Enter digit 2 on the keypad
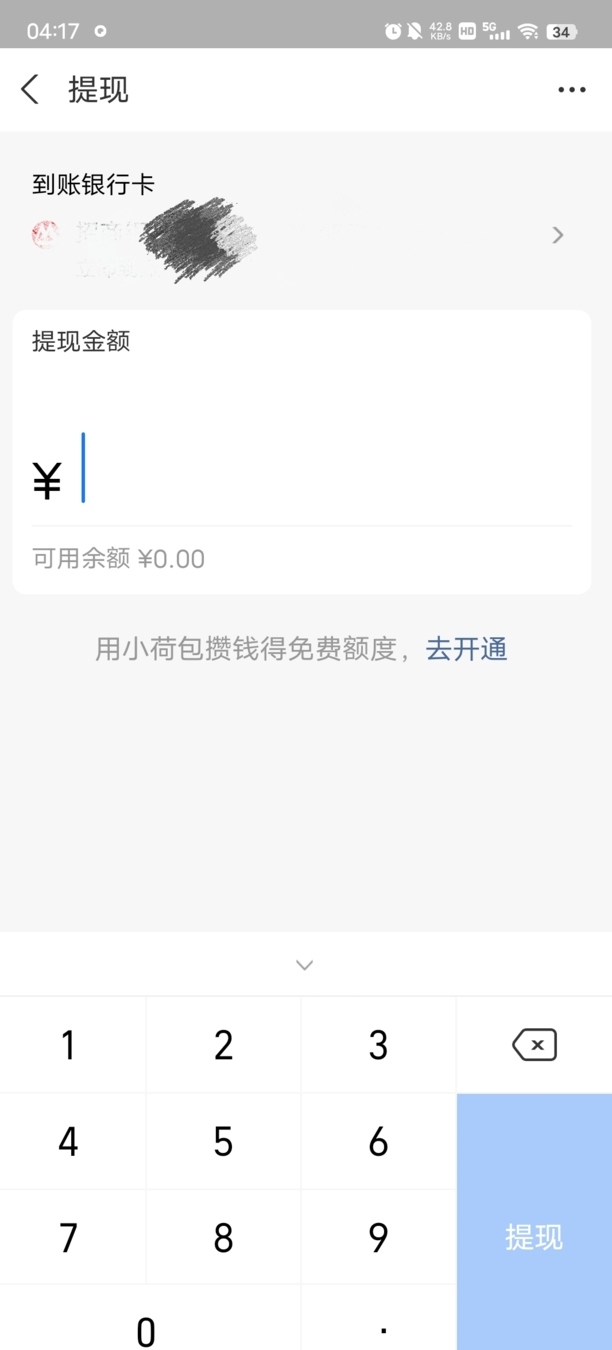 223,1045
